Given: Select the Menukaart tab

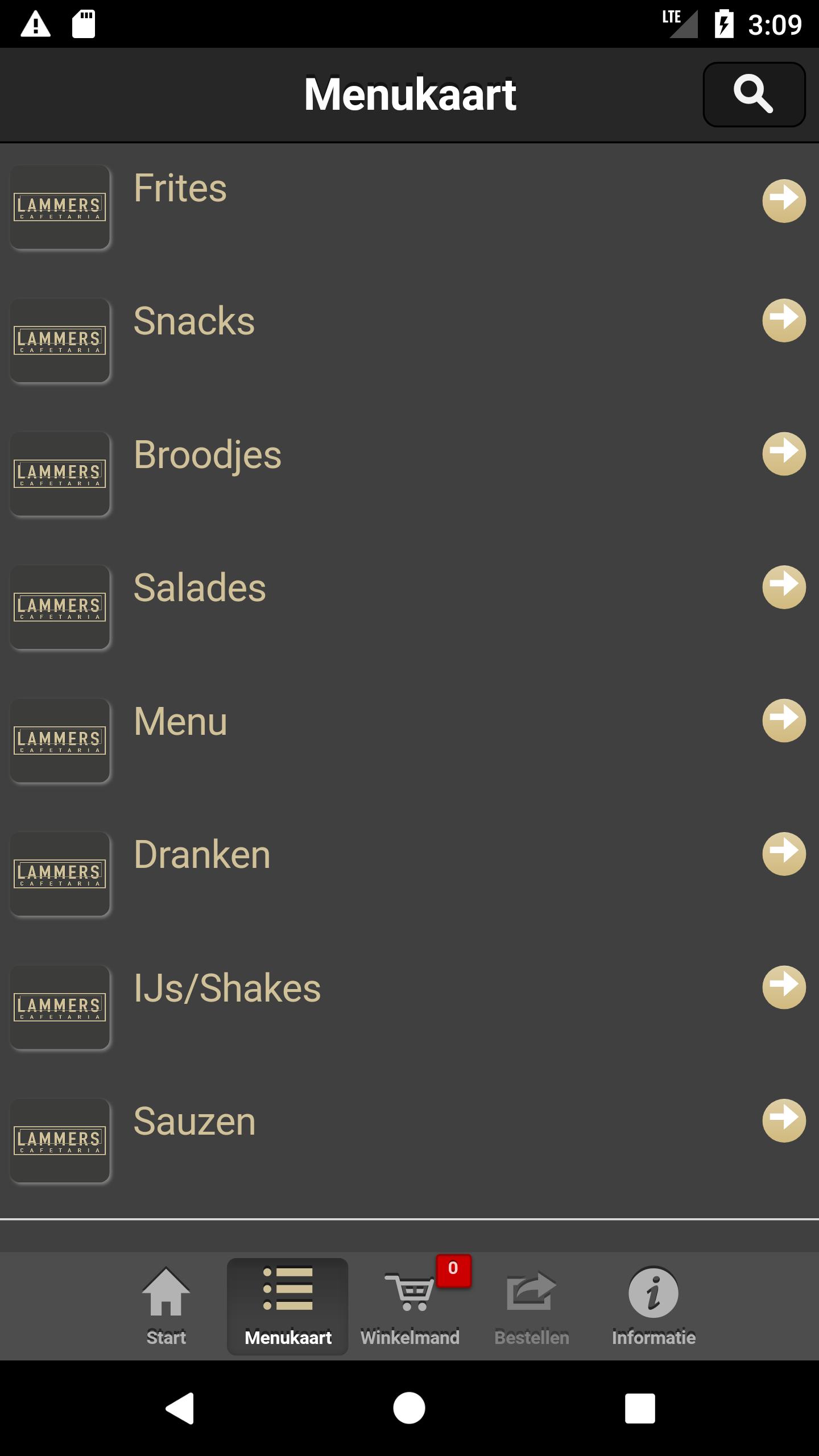Looking at the screenshot, I should point(288,1306).
